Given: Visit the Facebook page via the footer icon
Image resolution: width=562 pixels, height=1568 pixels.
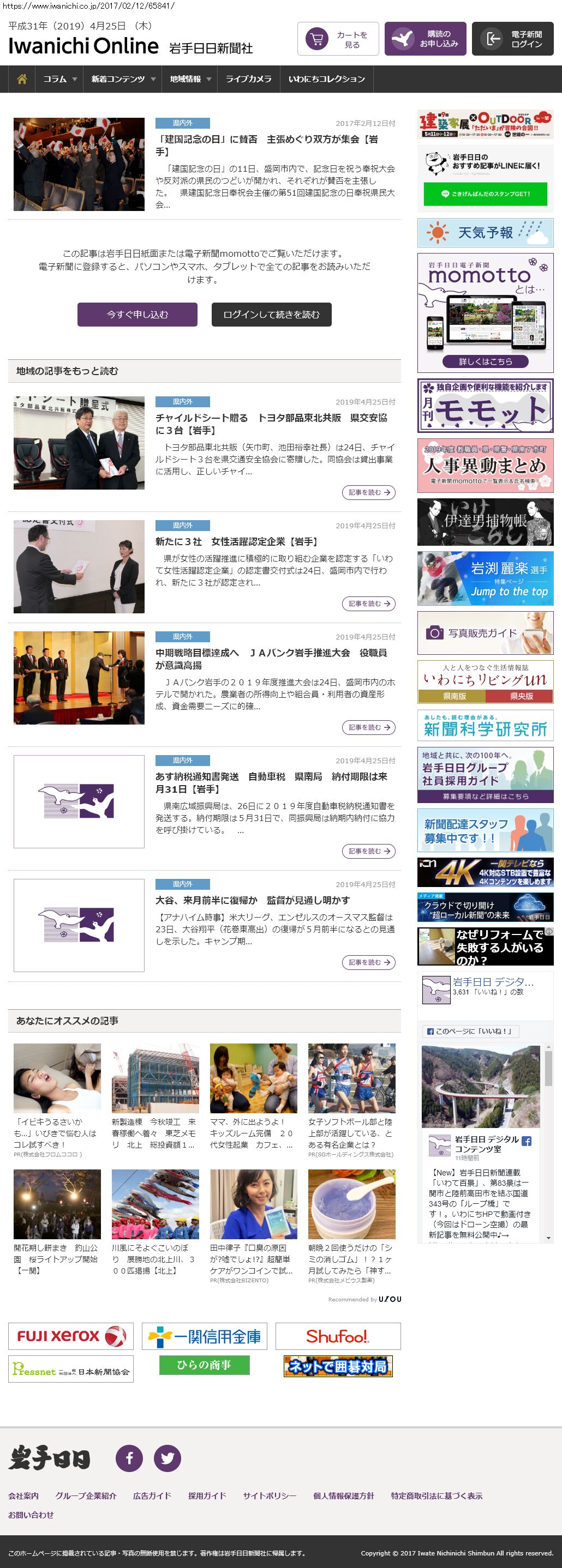Looking at the screenshot, I should pos(129,1458).
